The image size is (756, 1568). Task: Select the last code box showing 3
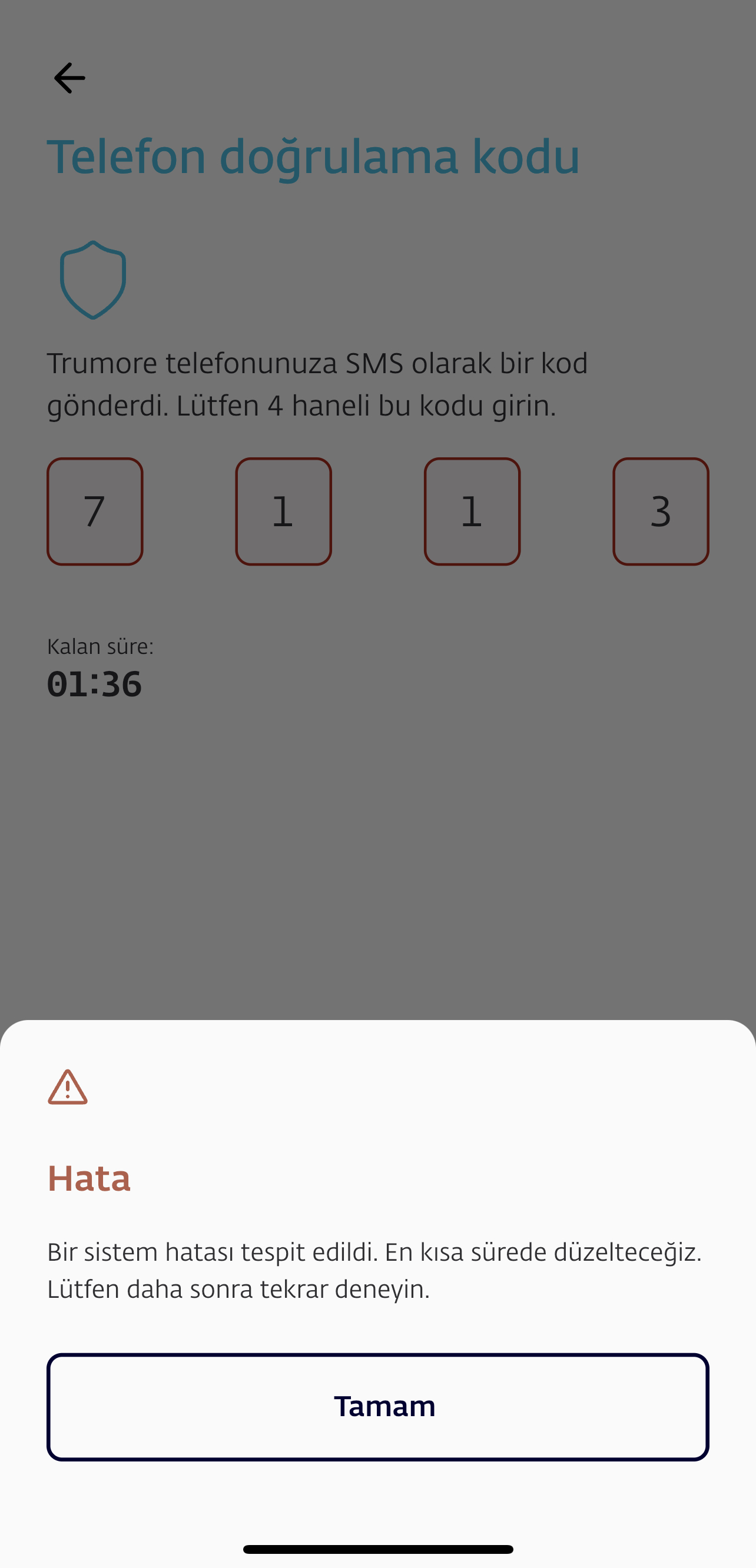point(661,511)
